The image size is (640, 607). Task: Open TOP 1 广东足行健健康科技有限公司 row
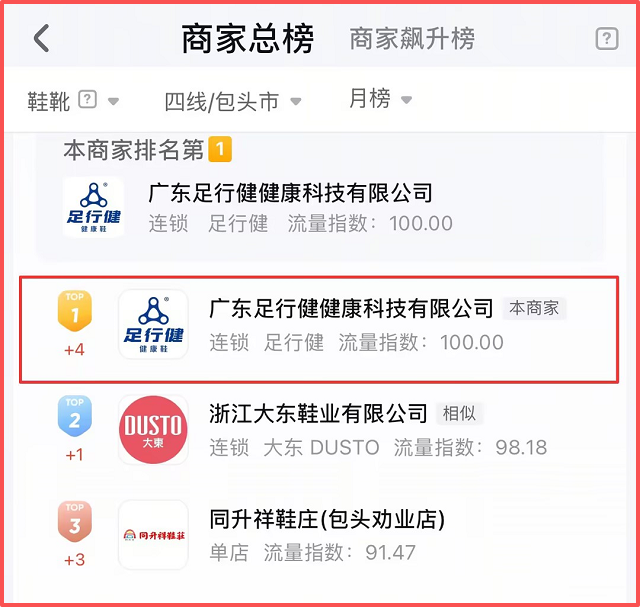pyautogui.click(x=320, y=324)
